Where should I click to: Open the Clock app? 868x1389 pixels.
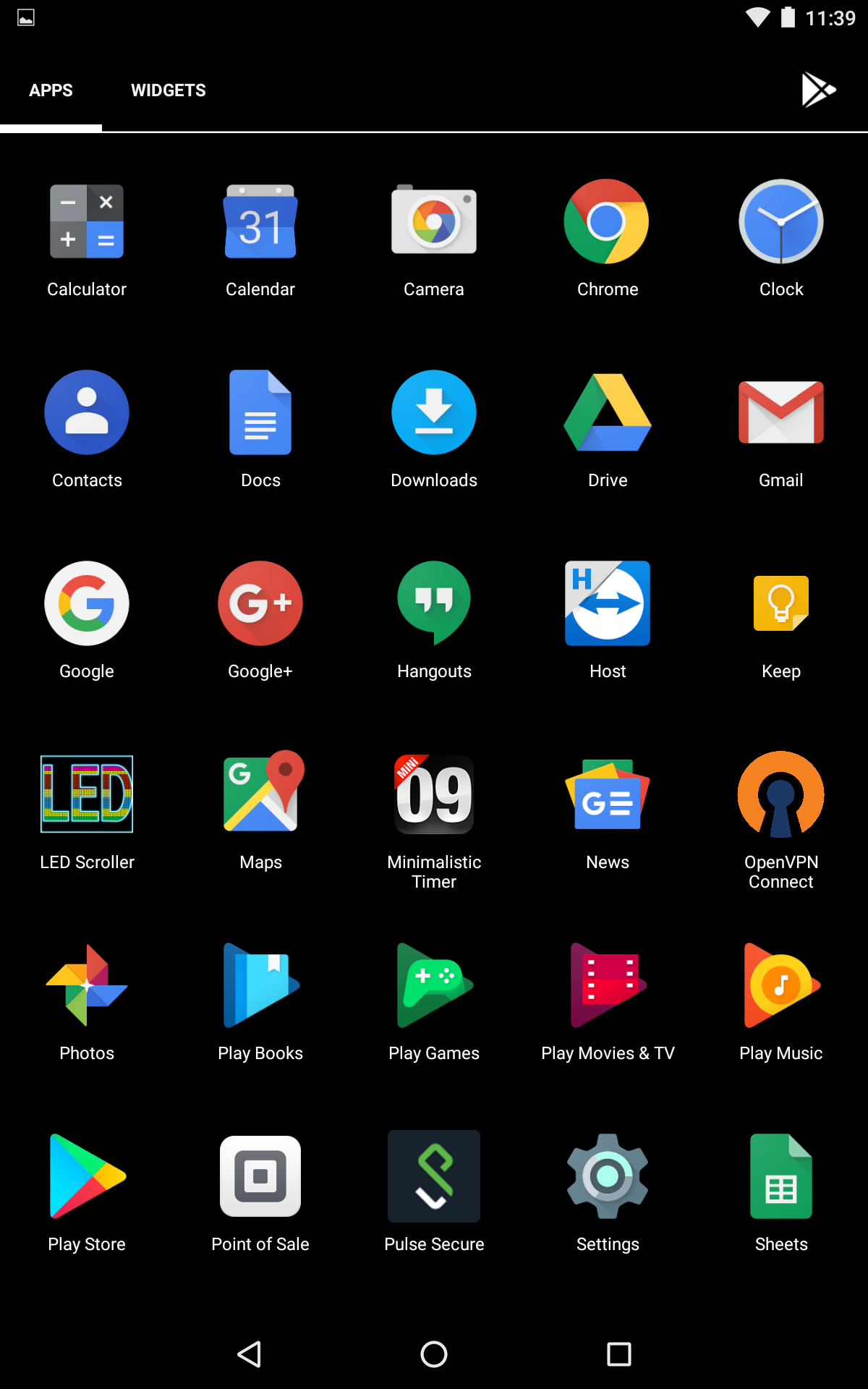tap(780, 222)
